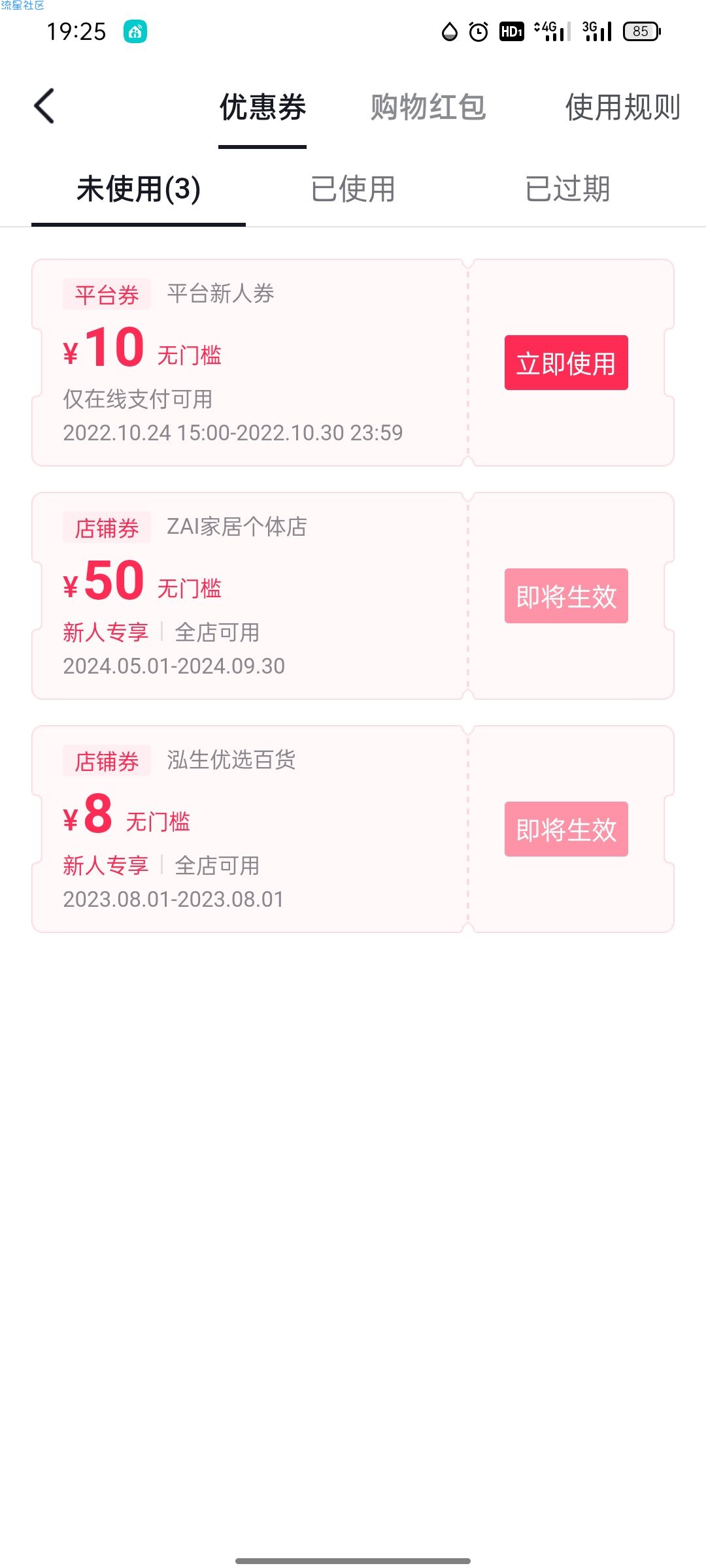The width and height of the screenshot is (706, 1568).
Task: Select the 优惠券 tab
Action: tap(262, 107)
